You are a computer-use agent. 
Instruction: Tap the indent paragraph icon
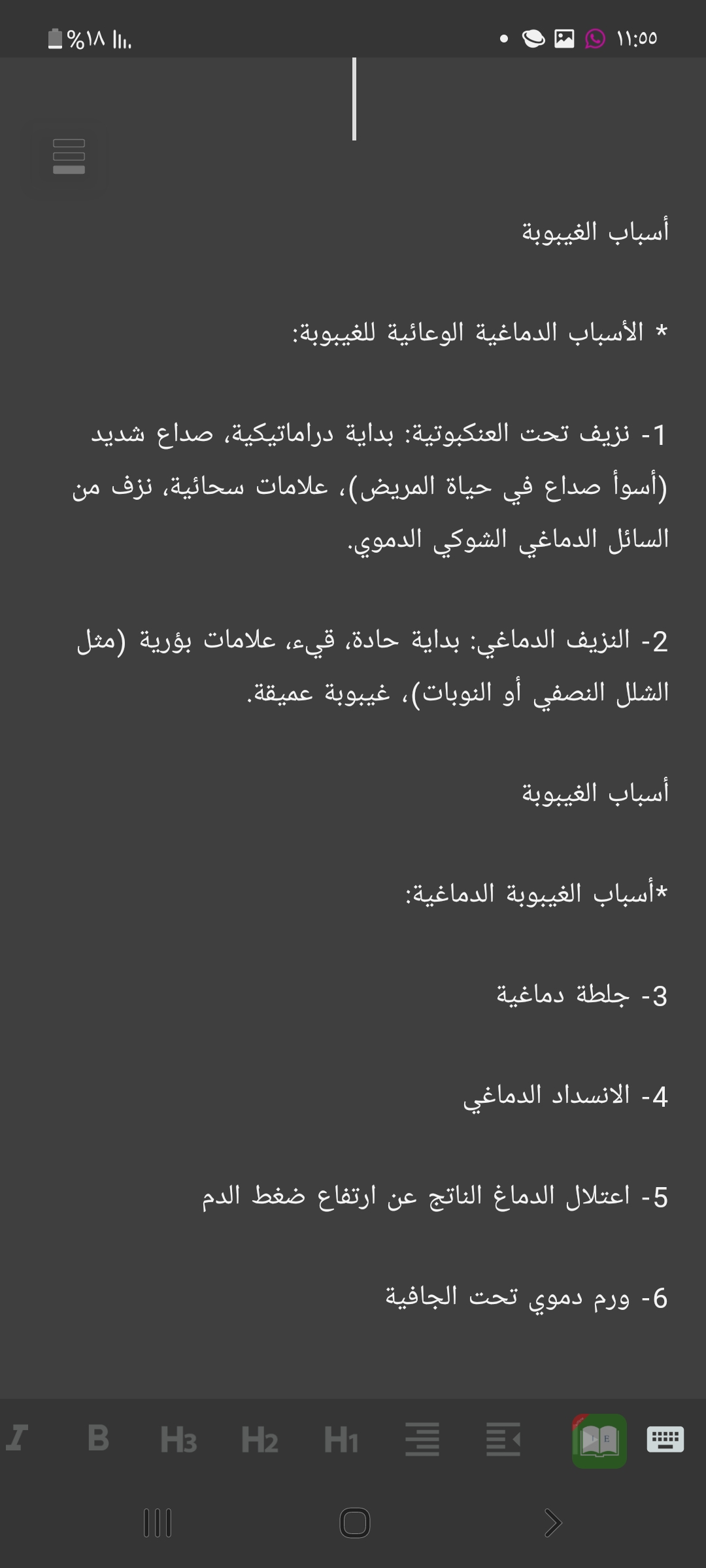click(503, 1439)
